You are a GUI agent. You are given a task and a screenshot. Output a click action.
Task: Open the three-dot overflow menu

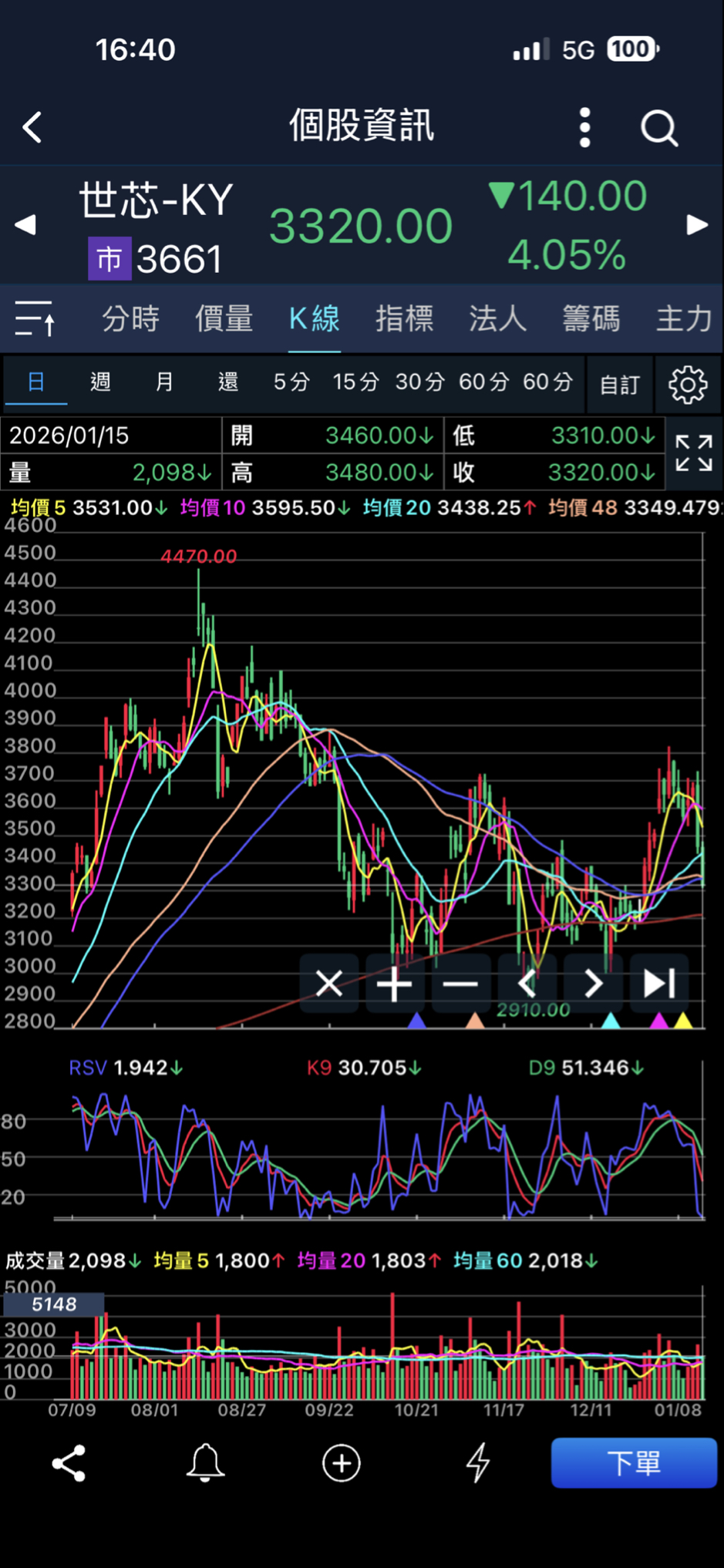[584, 127]
